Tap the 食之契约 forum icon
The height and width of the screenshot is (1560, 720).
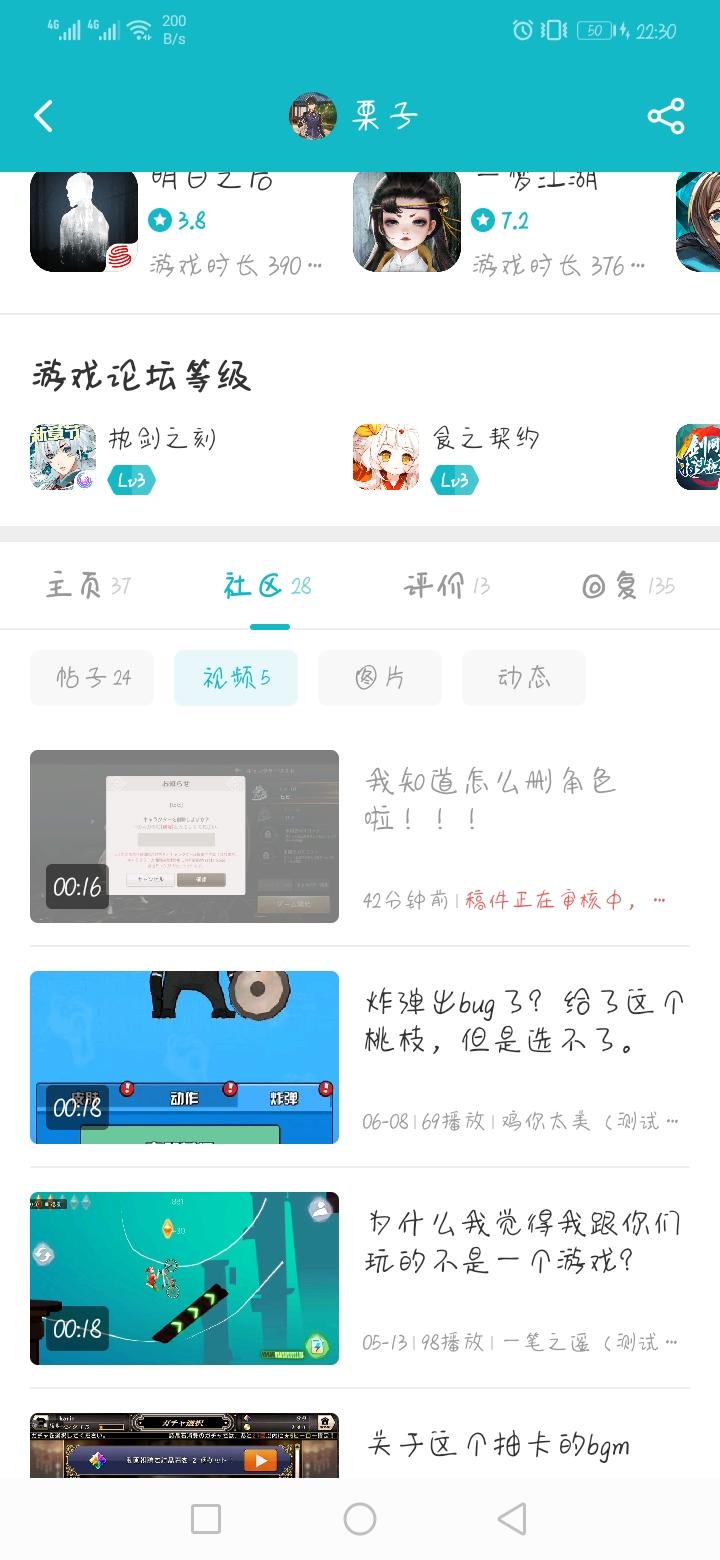[x=379, y=457]
